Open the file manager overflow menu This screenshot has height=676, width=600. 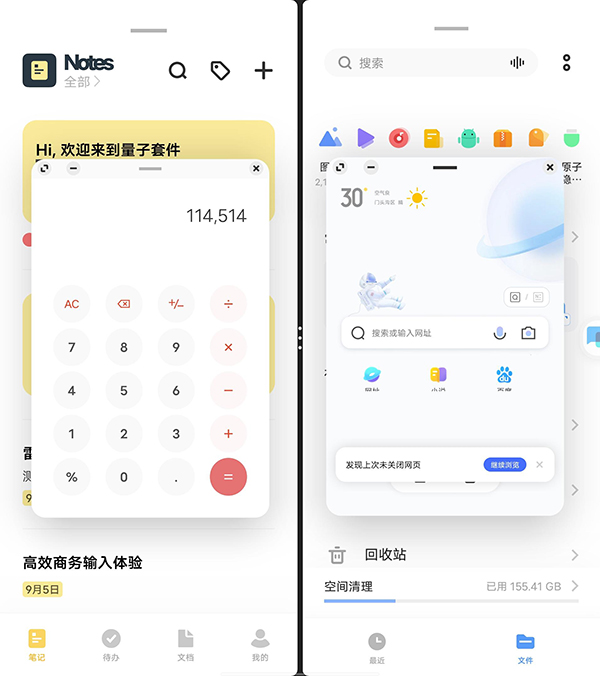pos(567,63)
